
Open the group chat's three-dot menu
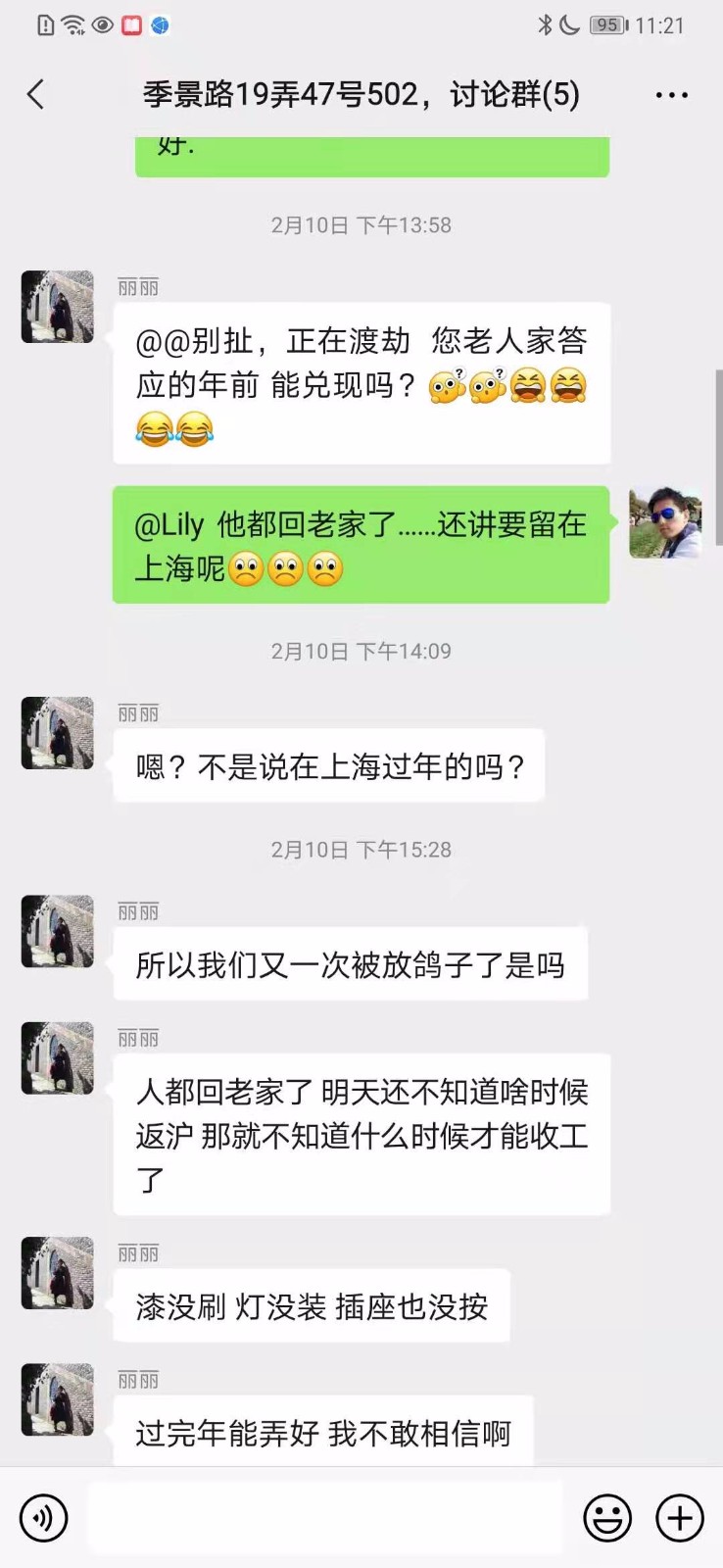coord(671,95)
